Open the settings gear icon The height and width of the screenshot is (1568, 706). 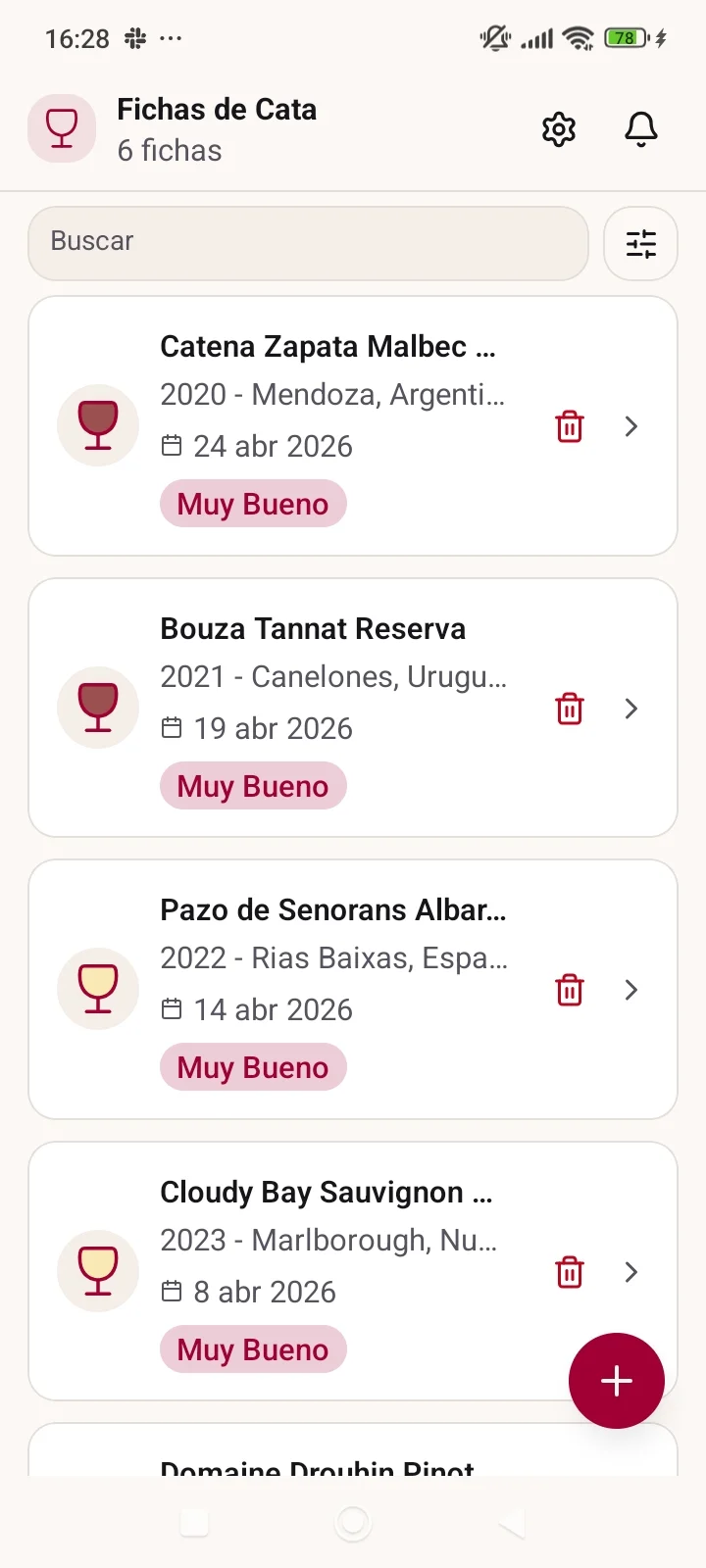pos(558,128)
